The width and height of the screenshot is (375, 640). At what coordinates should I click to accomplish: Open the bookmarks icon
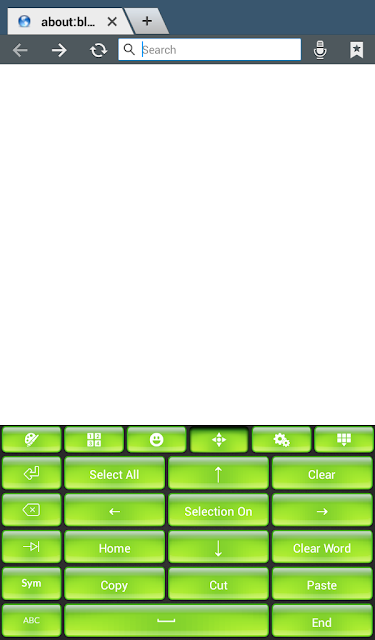pos(357,50)
